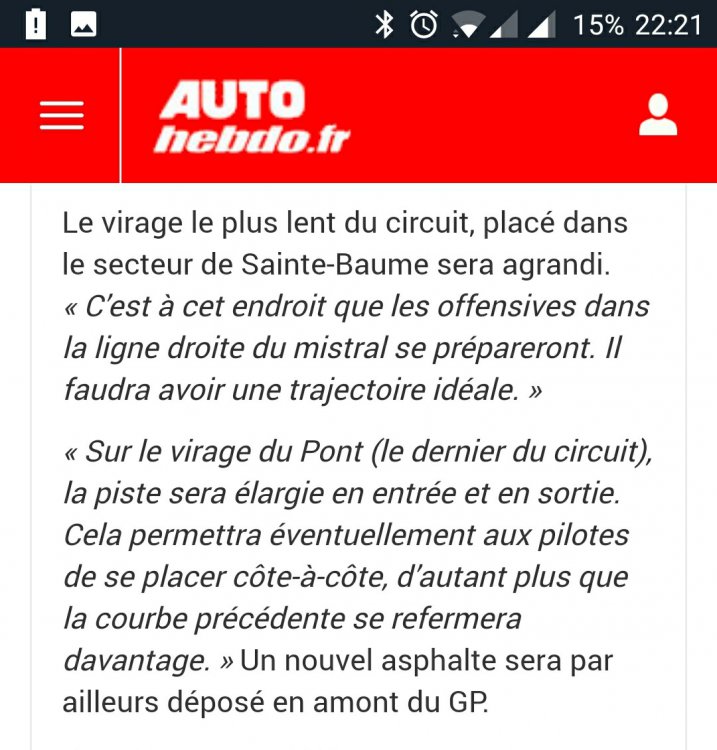This screenshot has height=750, width=717.
Task: Open the user account profile
Action: pos(658,116)
